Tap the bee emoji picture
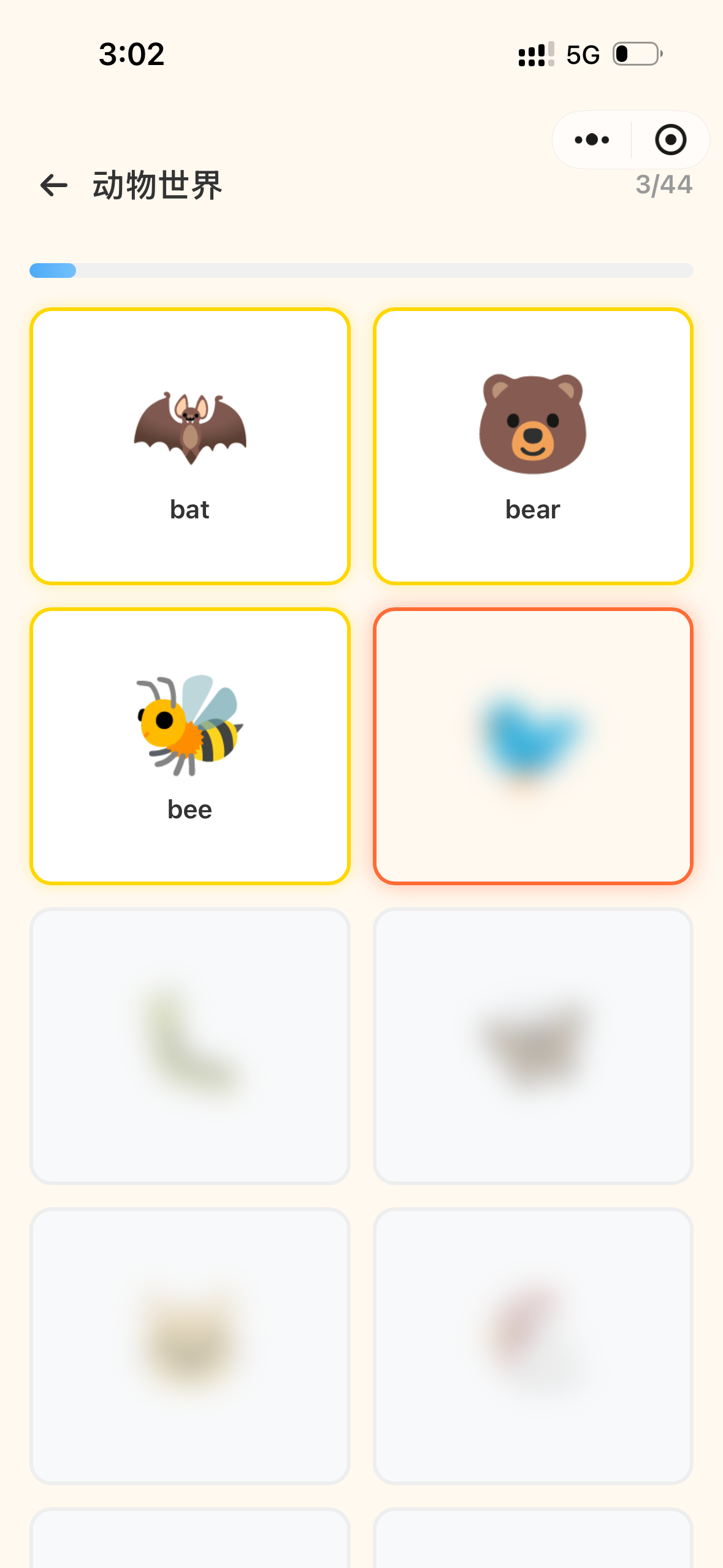723x1568 pixels. (x=190, y=727)
